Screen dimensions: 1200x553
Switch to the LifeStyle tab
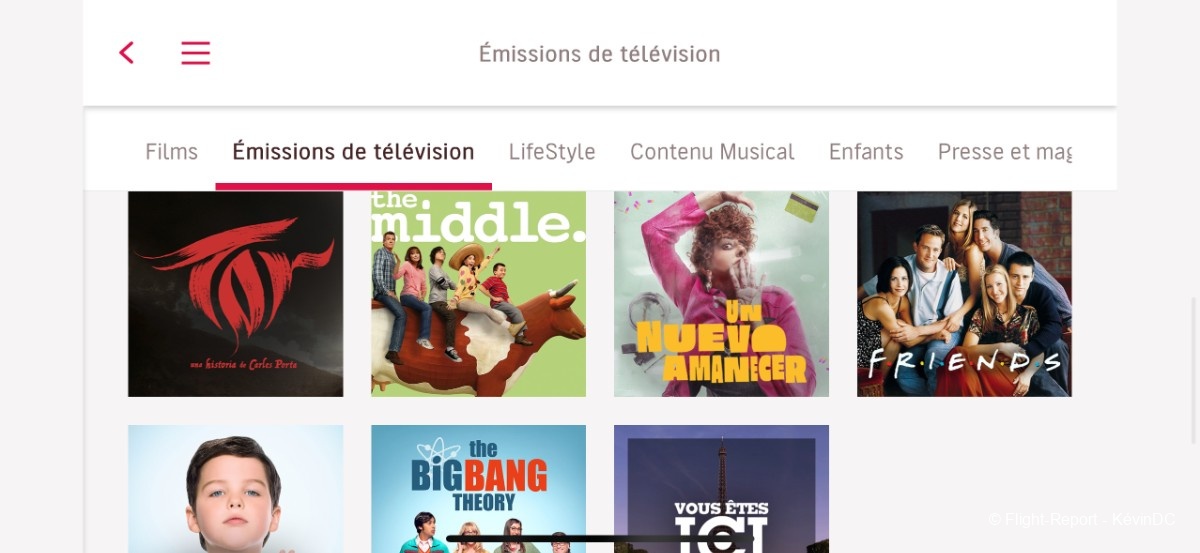click(552, 152)
